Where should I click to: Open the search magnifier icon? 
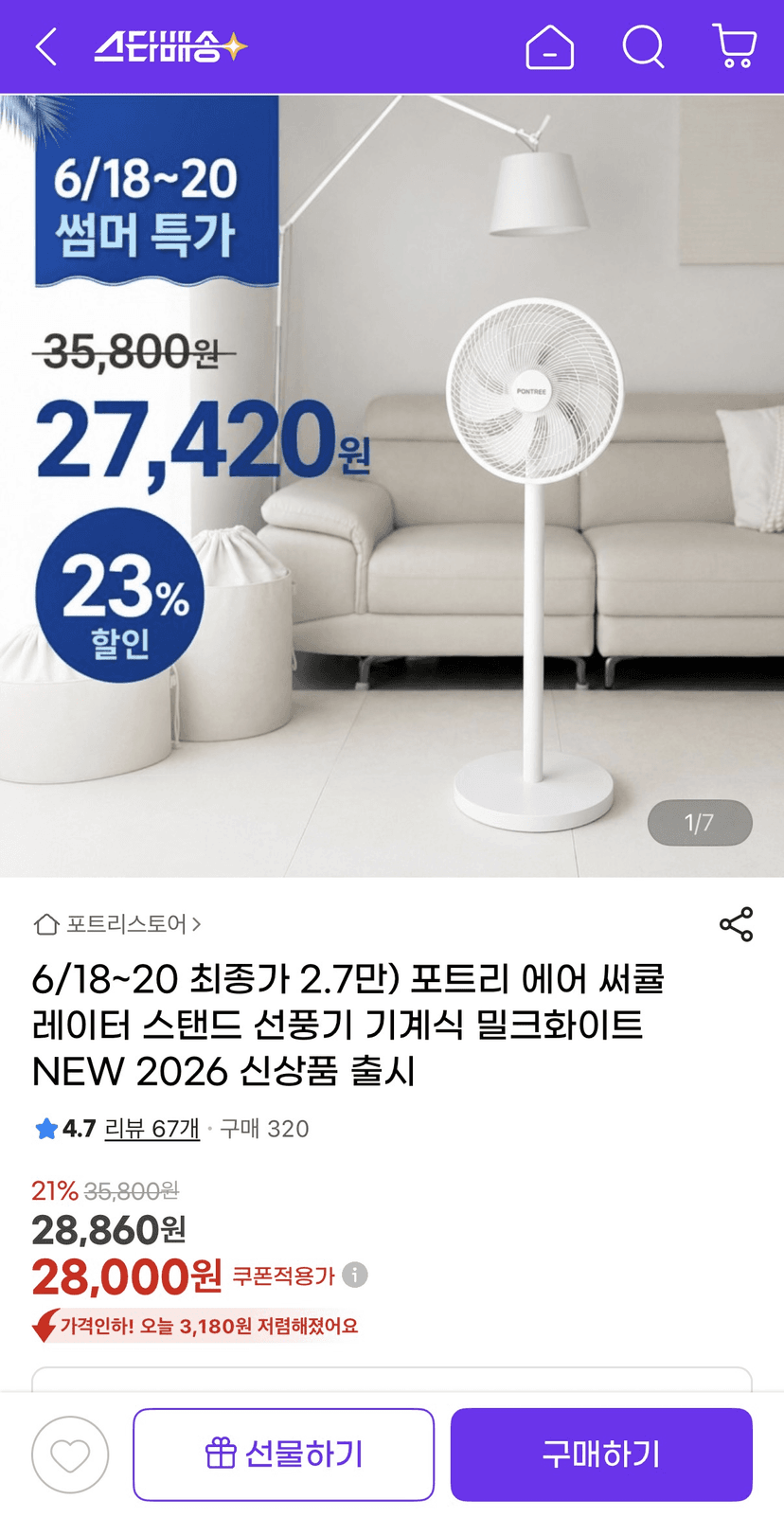tap(643, 46)
